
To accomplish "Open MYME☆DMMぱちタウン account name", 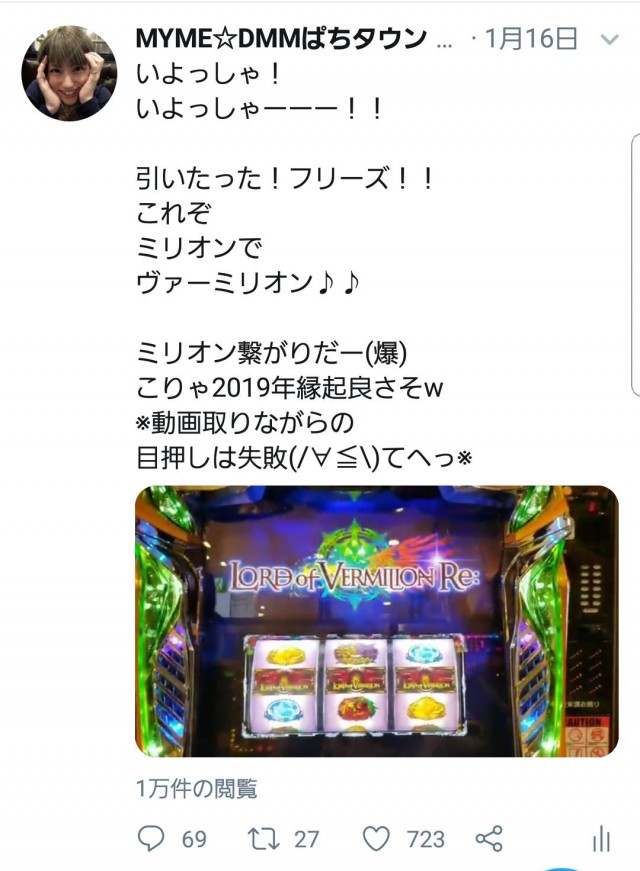I will coord(280,40).
